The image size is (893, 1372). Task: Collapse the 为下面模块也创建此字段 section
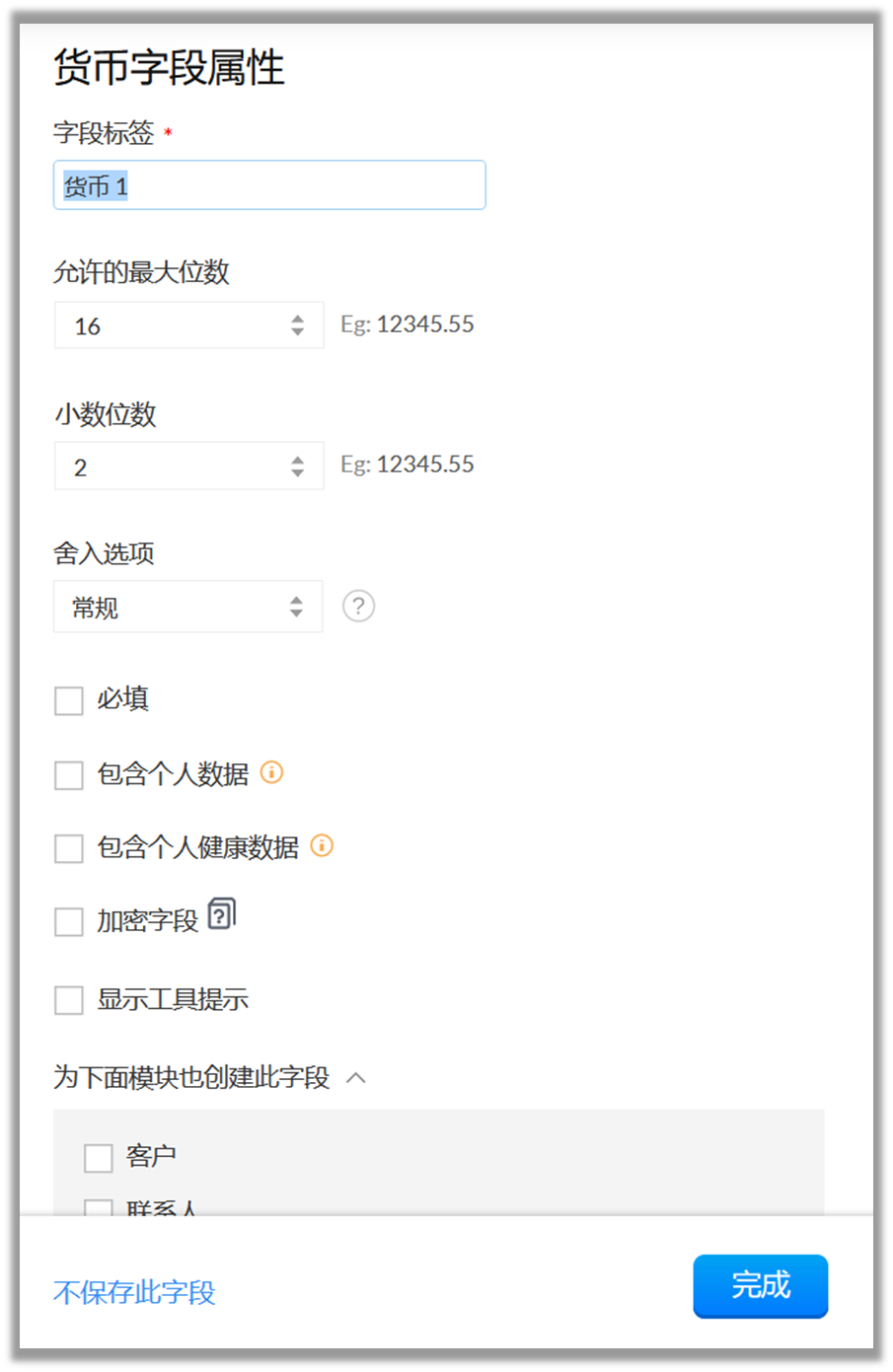(356, 1078)
